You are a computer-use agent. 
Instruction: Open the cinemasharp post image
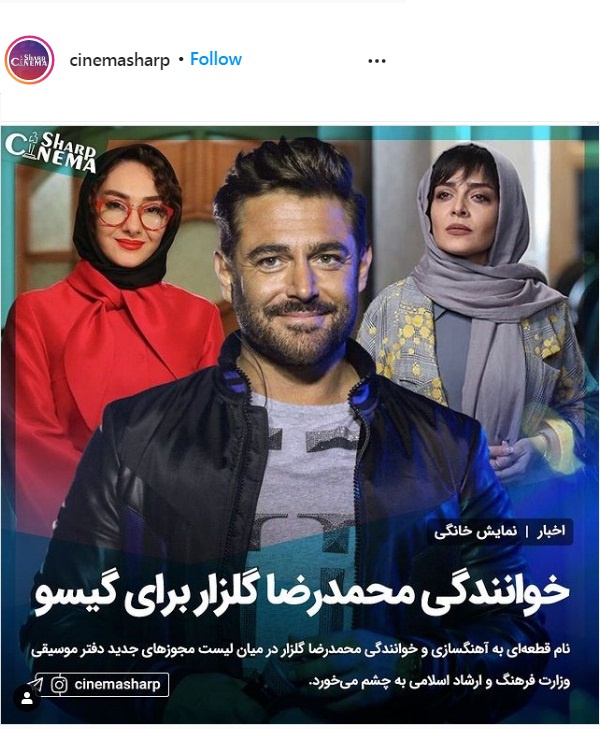point(300,400)
